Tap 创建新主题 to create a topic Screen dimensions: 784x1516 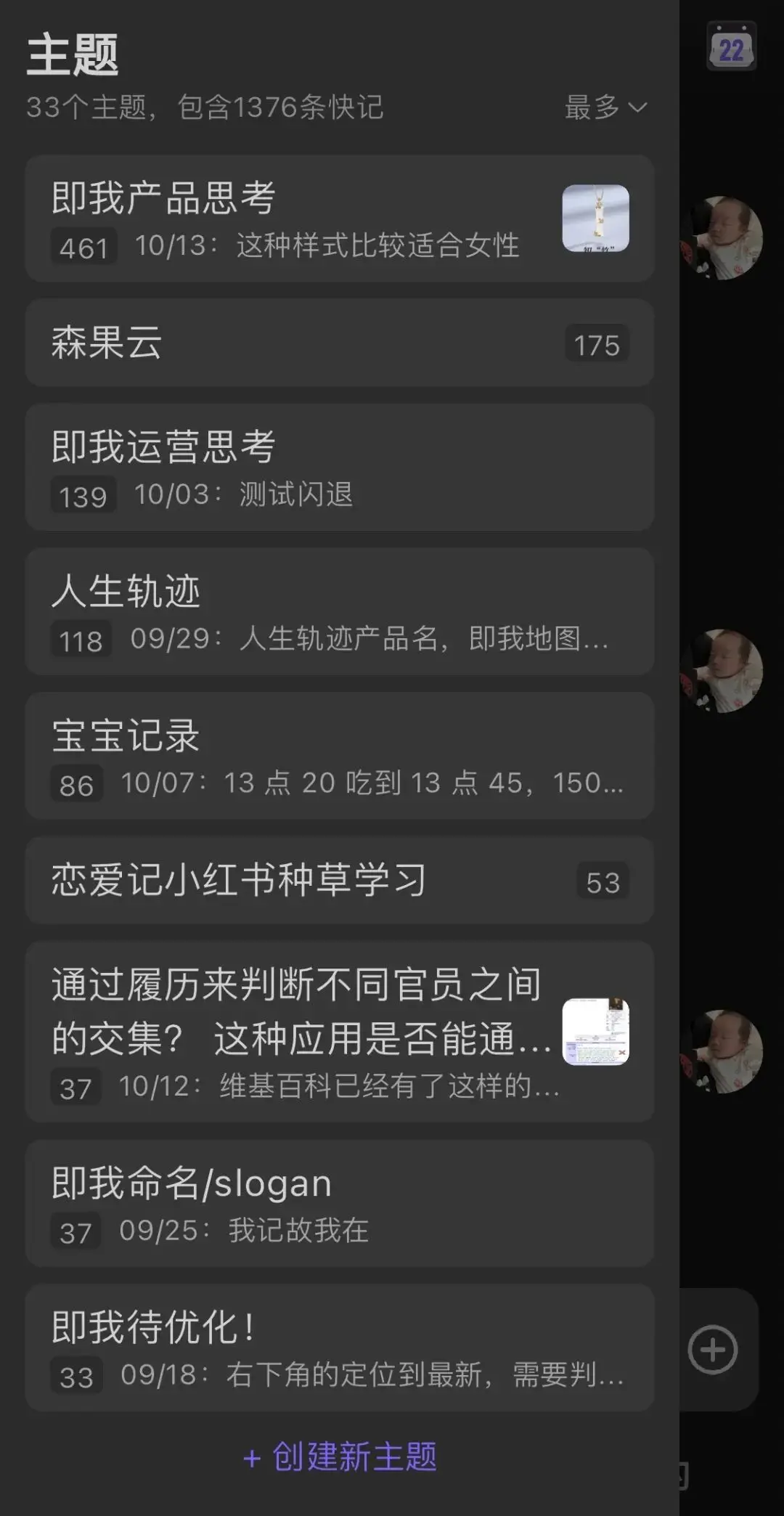coord(340,1456)
